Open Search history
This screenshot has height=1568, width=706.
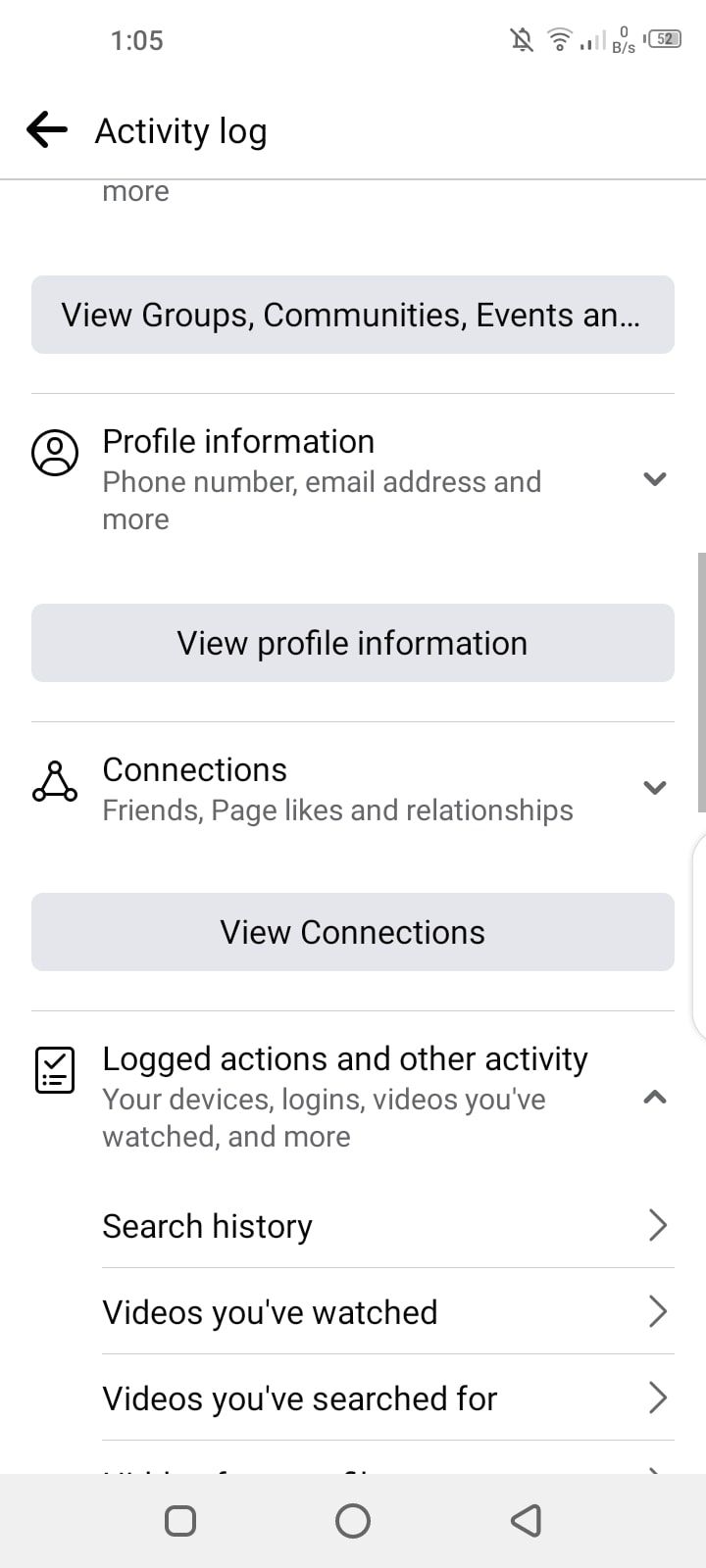207,1225
